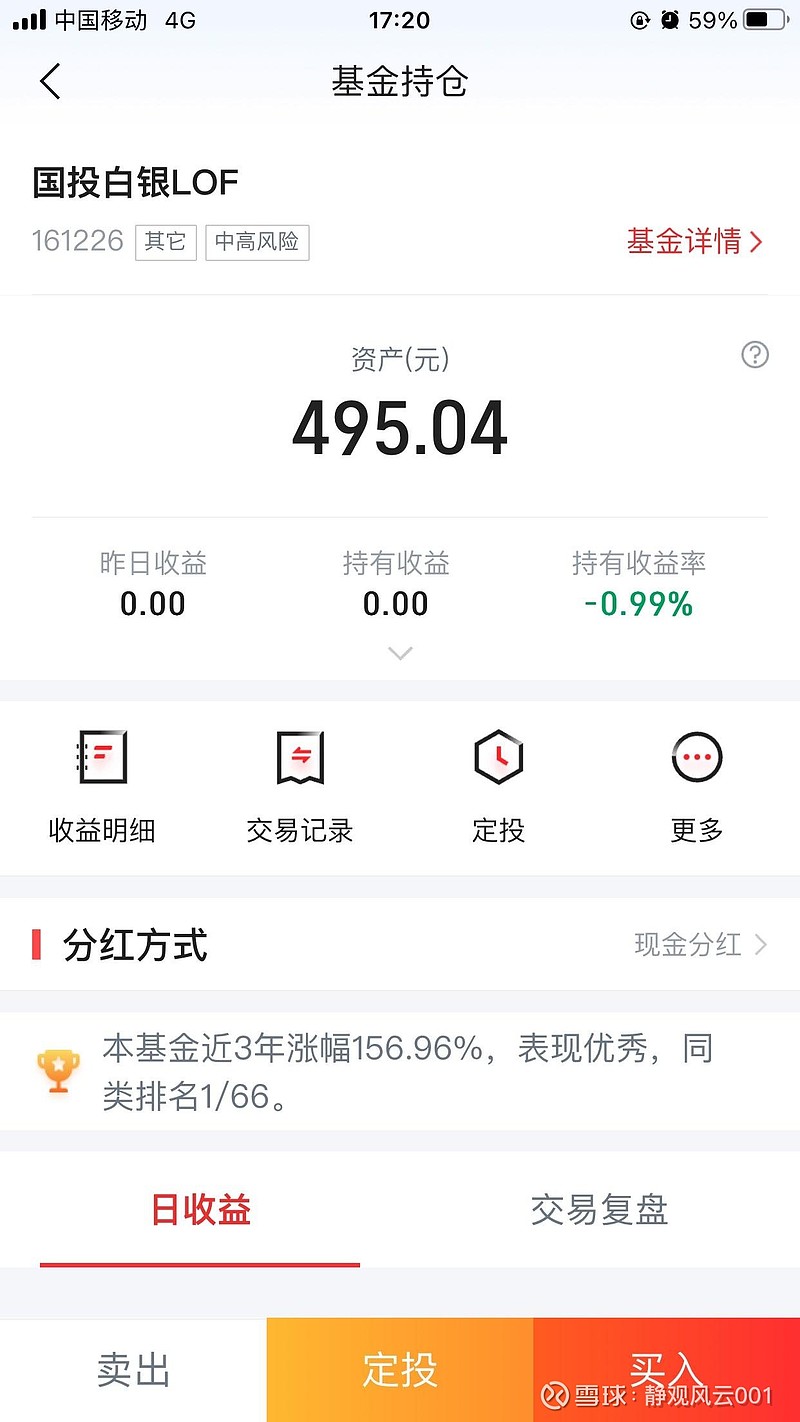Select the 日收益 tab

point(200,1210)
